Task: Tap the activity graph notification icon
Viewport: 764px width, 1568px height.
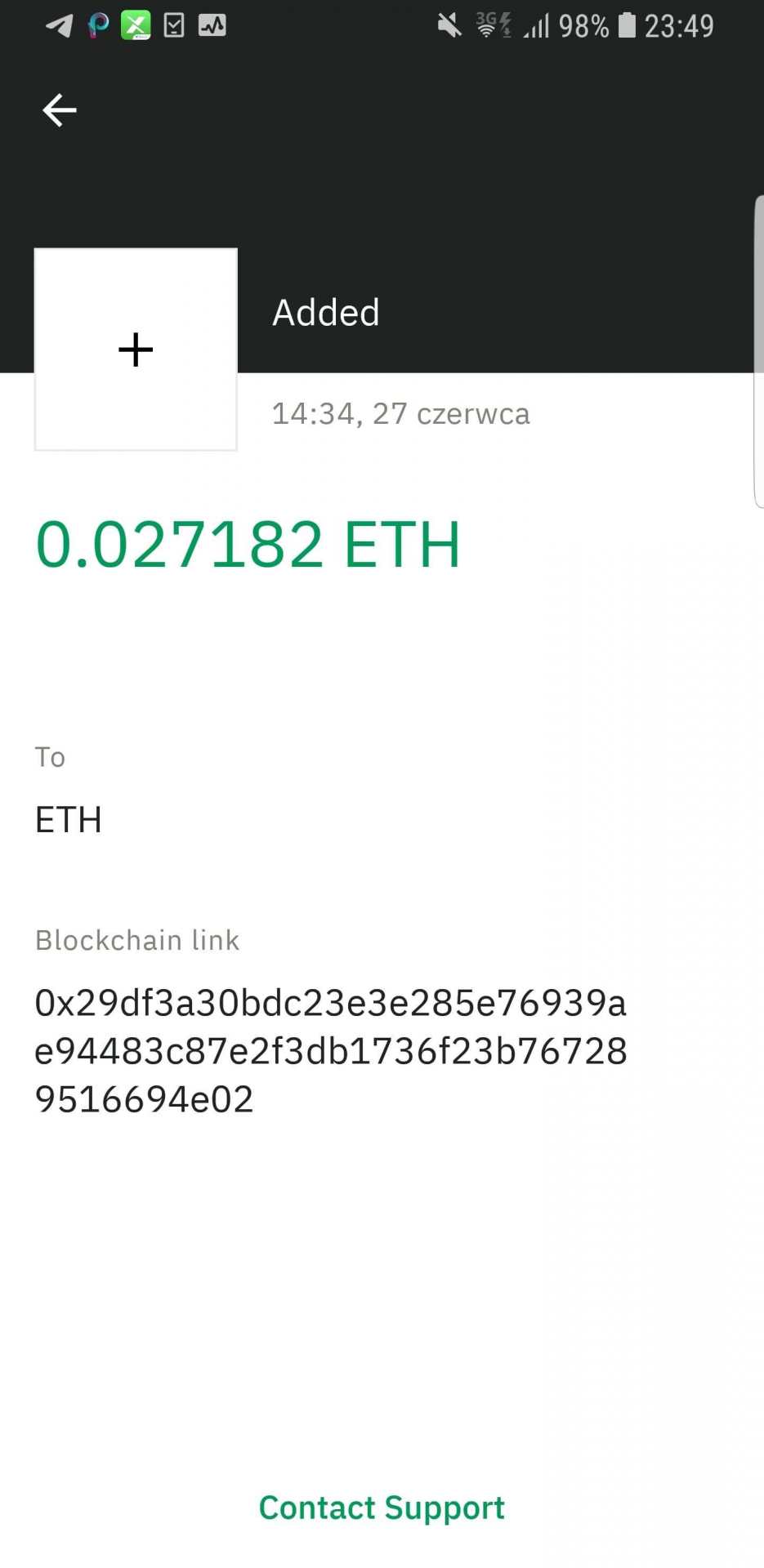Action: [213, 24]
